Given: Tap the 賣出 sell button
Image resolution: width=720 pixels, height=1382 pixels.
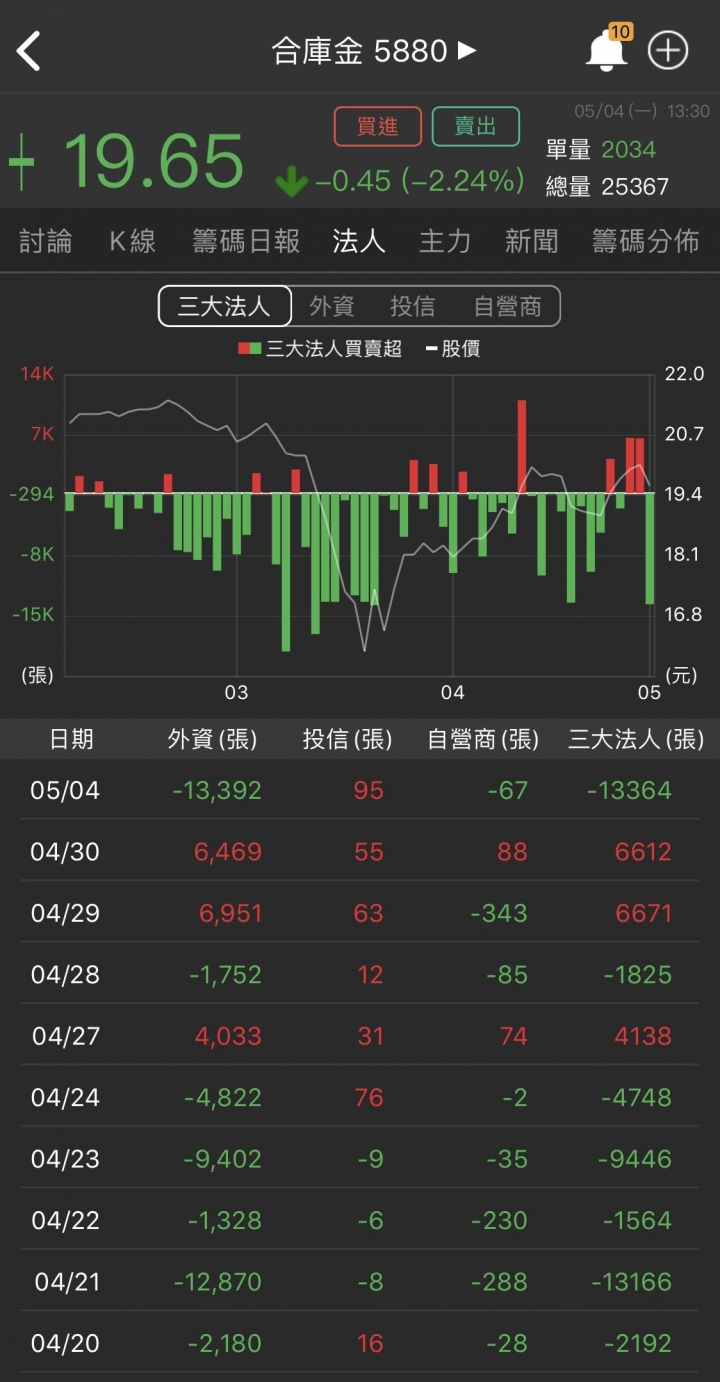Looking at the screenshot, I should [x=476, y=127].
